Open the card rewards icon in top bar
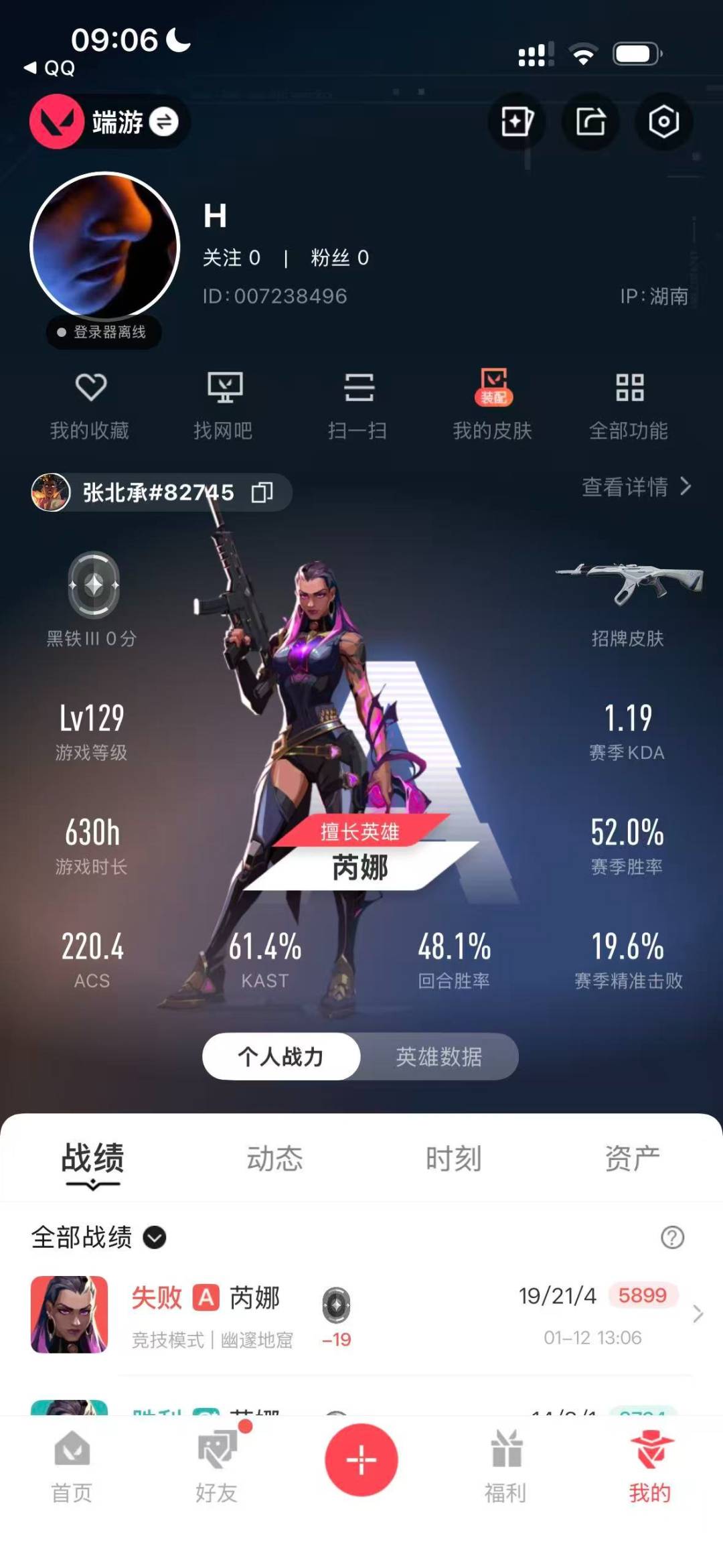The width and height of the screenshot is (723, 1568). click(x=516, y=121)
